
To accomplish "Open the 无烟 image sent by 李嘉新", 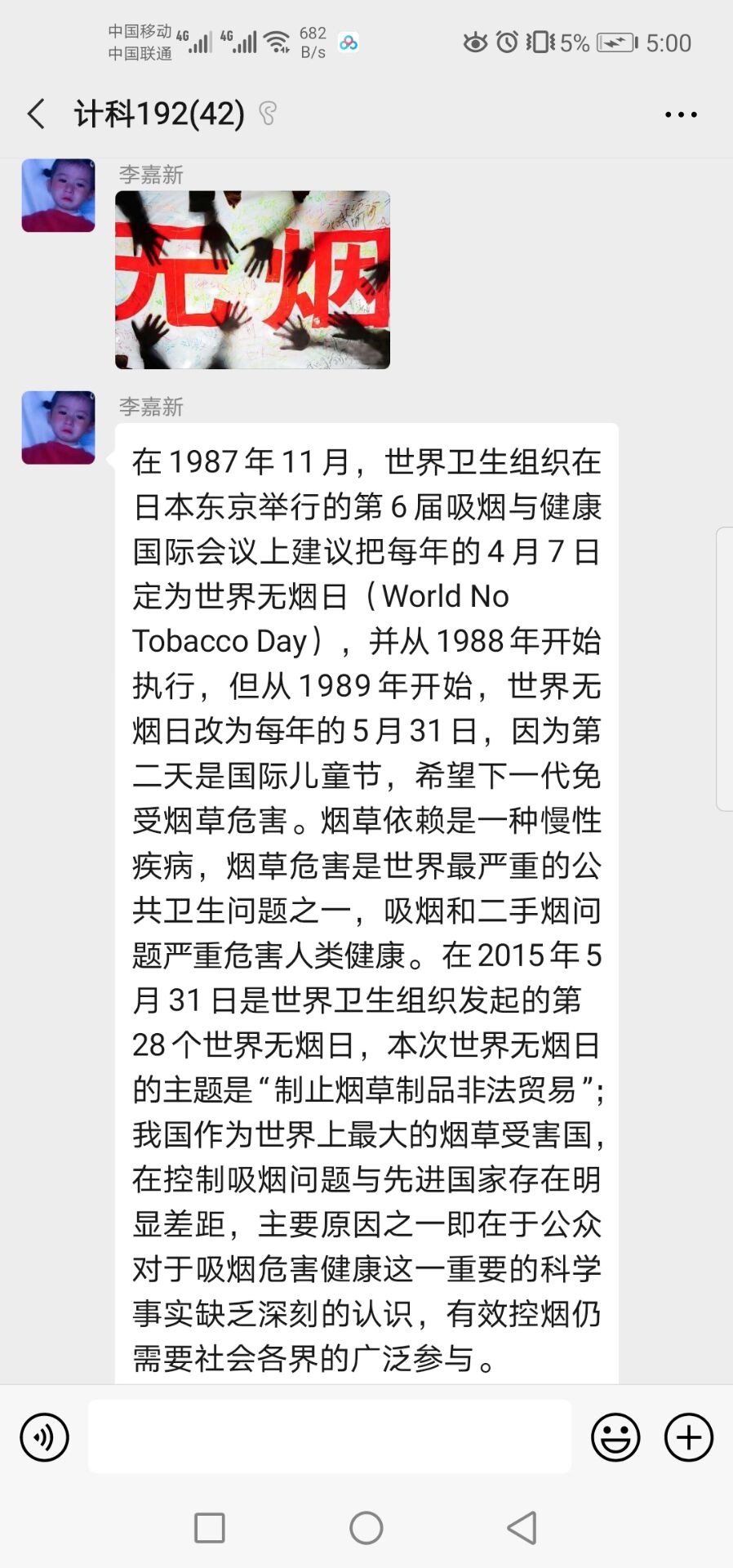I will tap(252, 279).
